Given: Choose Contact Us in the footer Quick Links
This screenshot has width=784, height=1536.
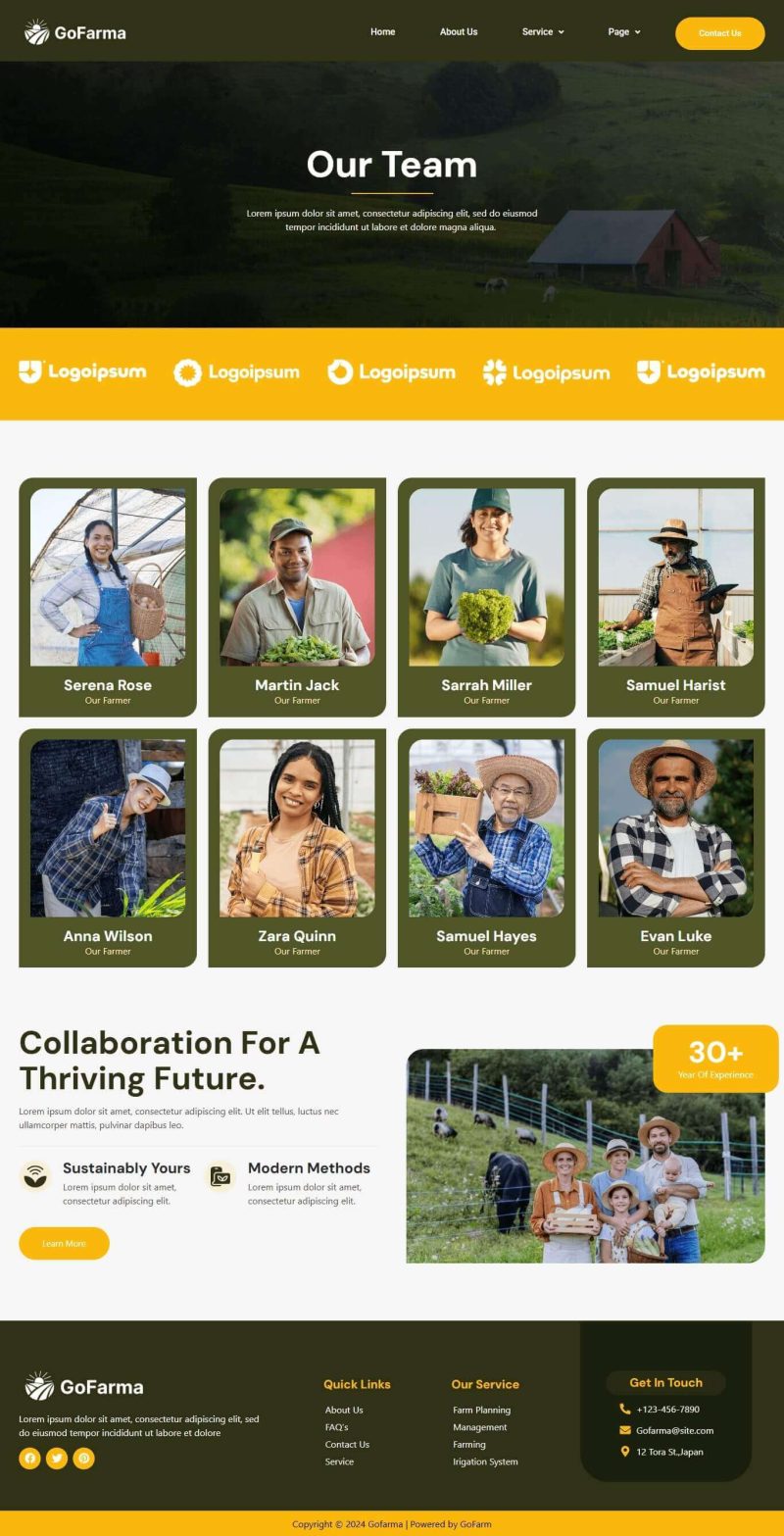Looking at the screenshot, I should (x=347, y=1444).
